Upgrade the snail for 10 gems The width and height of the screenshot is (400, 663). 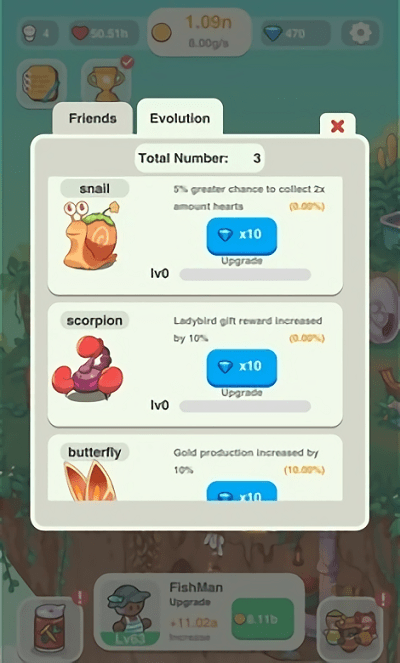(242, 236)
